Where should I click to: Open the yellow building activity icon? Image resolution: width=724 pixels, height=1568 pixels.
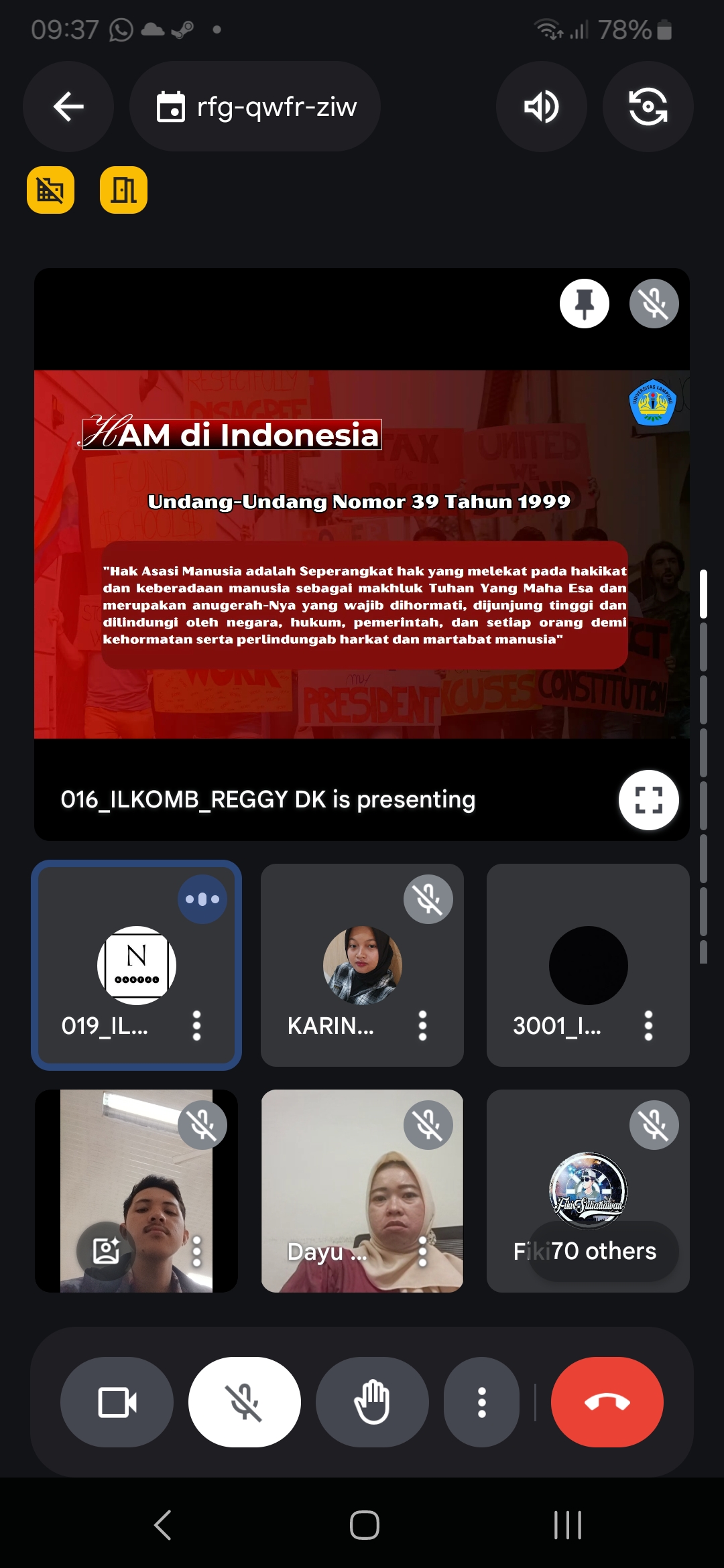click(123, 190)
